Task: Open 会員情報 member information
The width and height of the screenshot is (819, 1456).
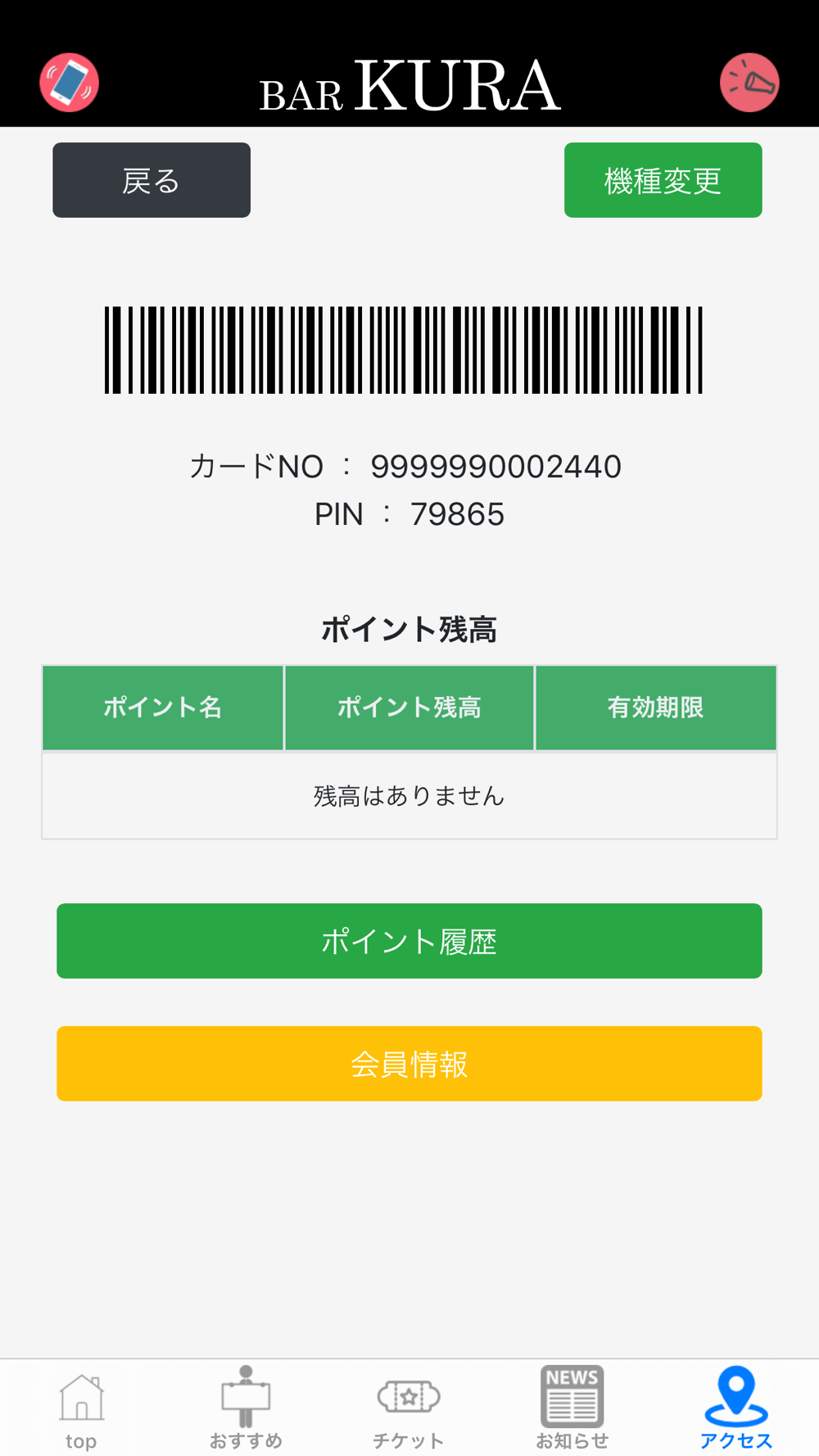Action: click(409, 1064)
